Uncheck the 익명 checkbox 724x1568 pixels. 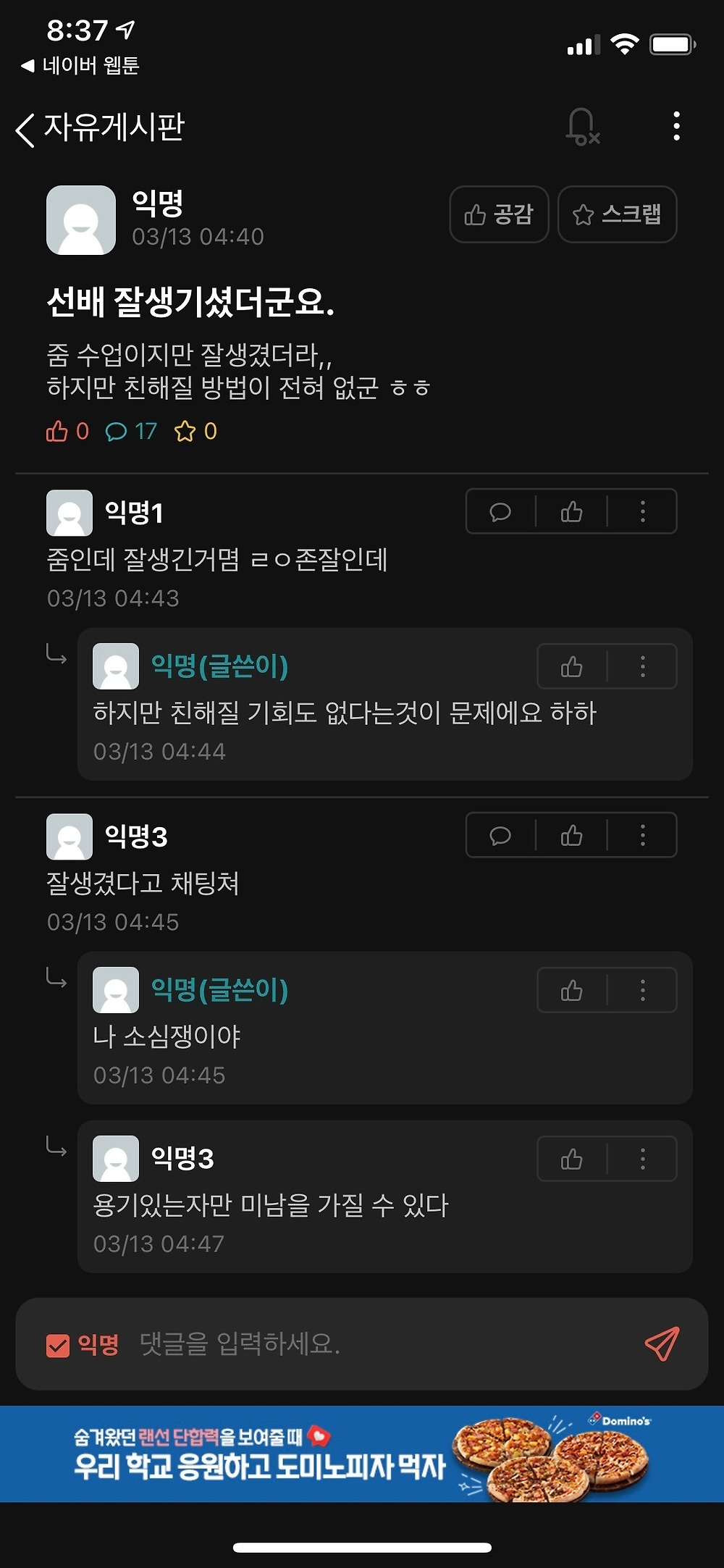tap(58, 1345)
